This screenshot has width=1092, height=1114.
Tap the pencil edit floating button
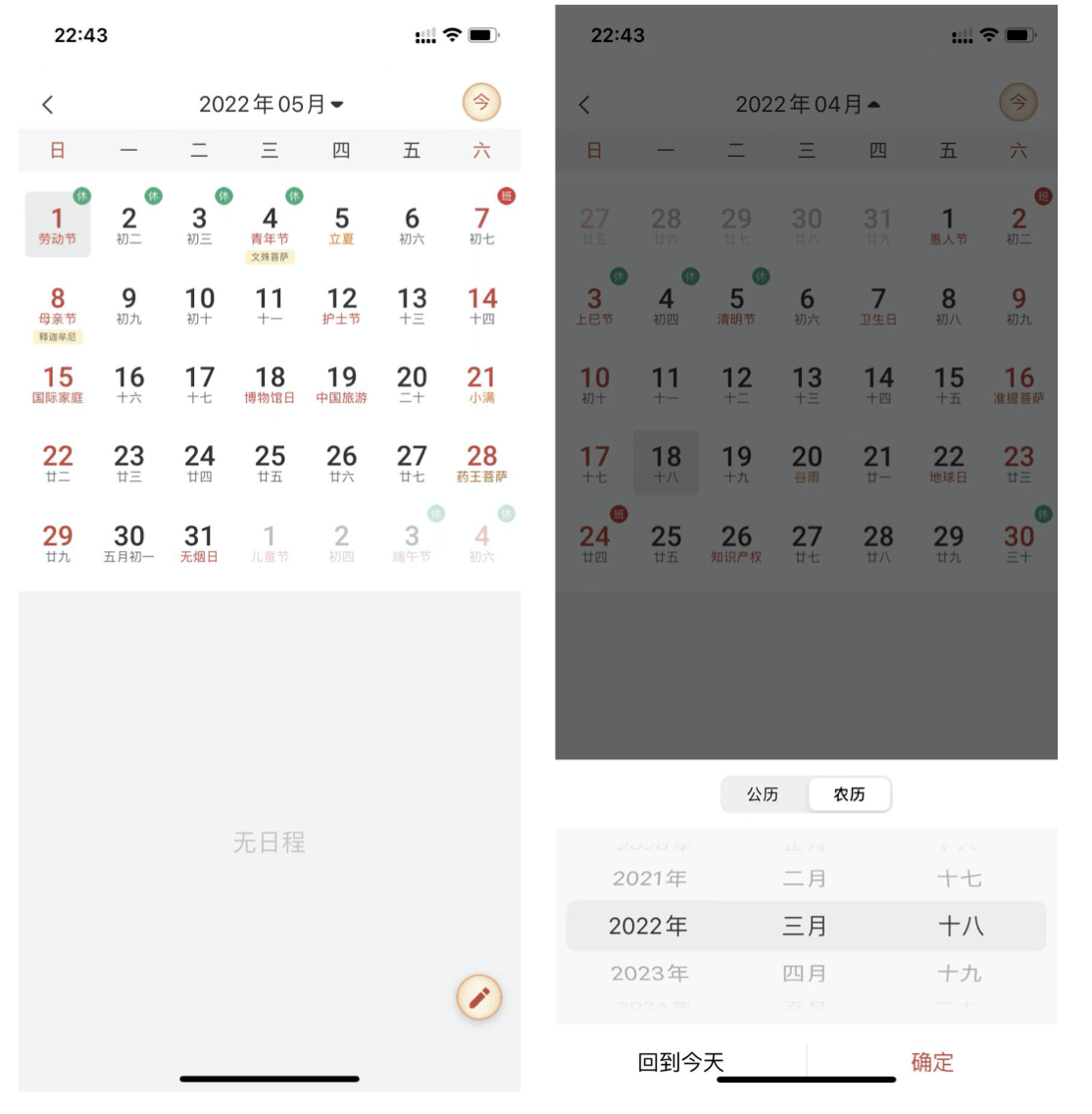[479, 998]
